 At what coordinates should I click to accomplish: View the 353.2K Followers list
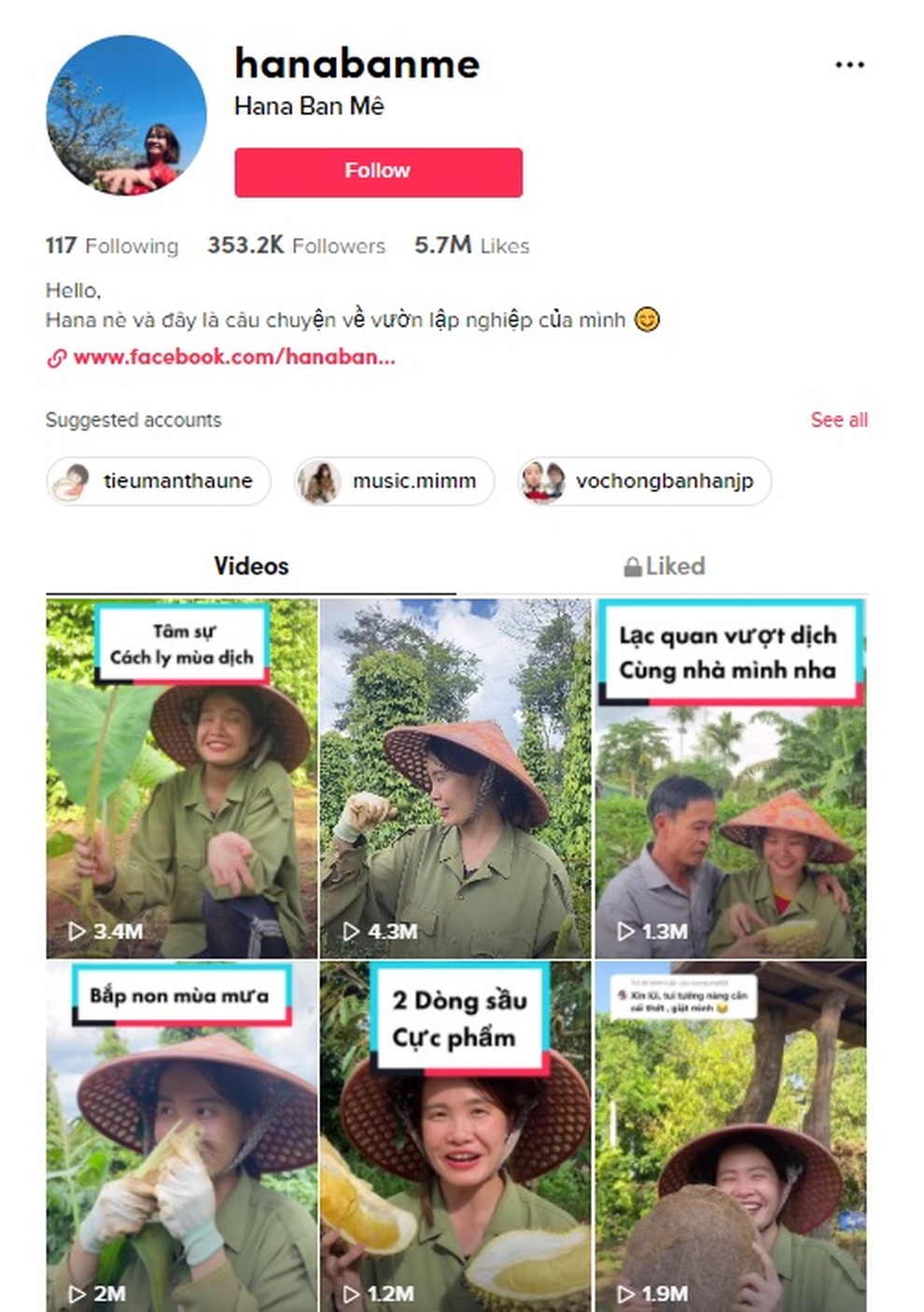point(296,245)
